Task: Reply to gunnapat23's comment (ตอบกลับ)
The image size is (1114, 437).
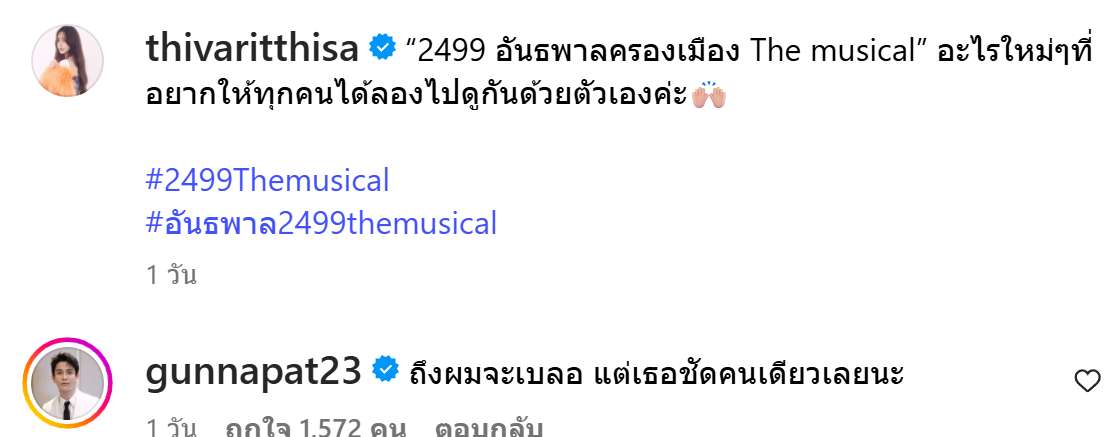Action: click(488, 428)
